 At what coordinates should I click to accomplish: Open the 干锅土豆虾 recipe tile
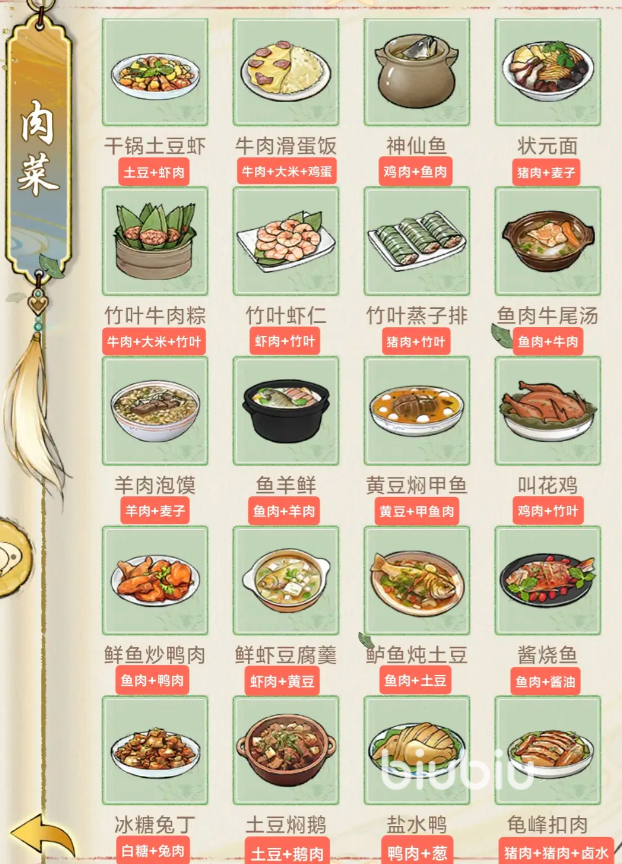coord(155,72)
